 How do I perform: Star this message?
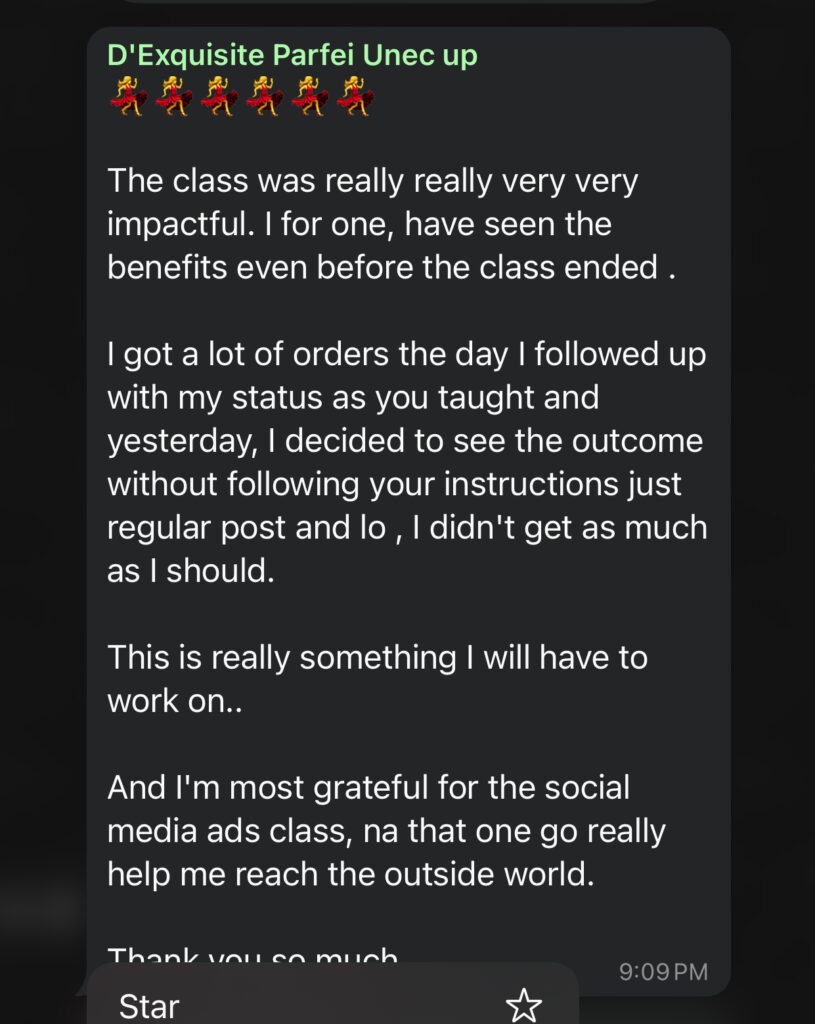click(x=330, y=1004)
